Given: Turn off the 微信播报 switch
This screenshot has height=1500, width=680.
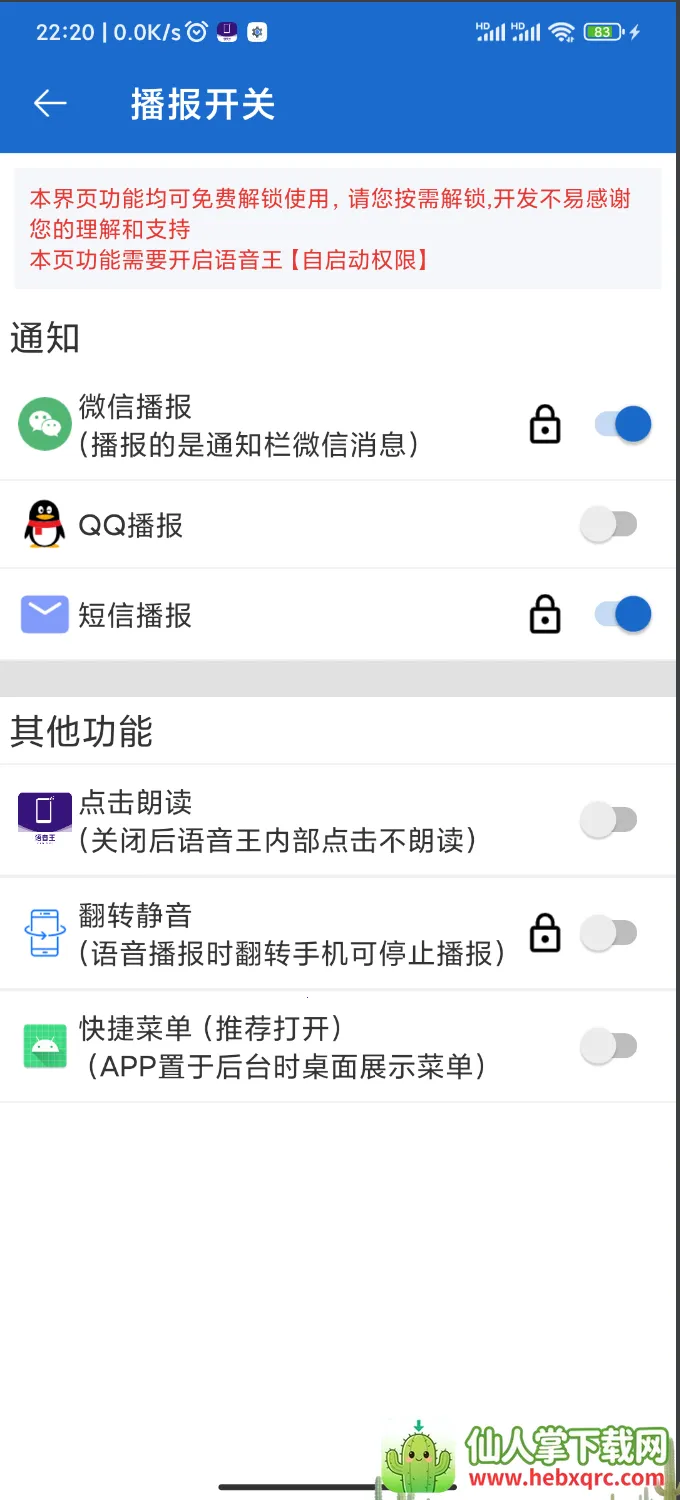Looking at the screenshot, I should (622, 425).
